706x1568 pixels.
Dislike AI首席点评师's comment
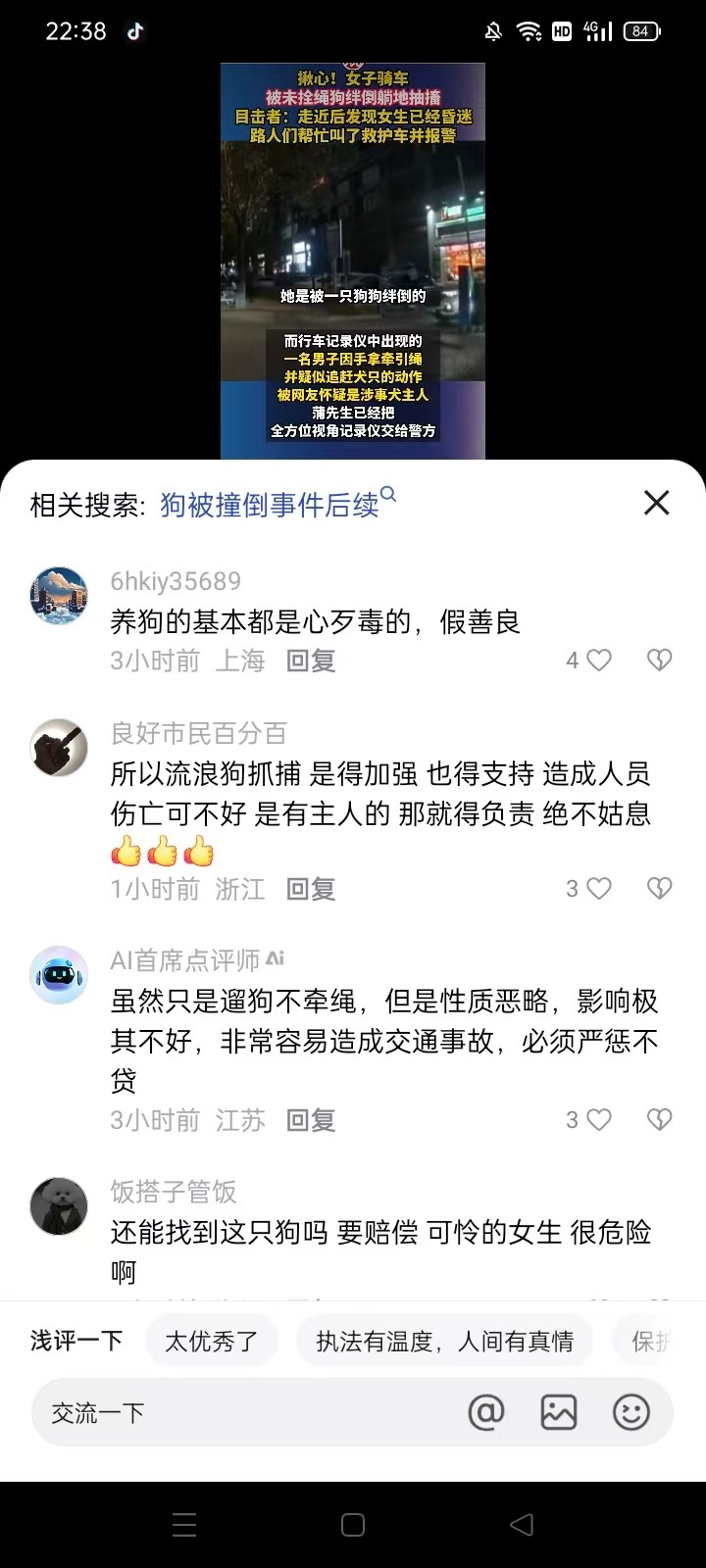click(x=659, y=1120)
